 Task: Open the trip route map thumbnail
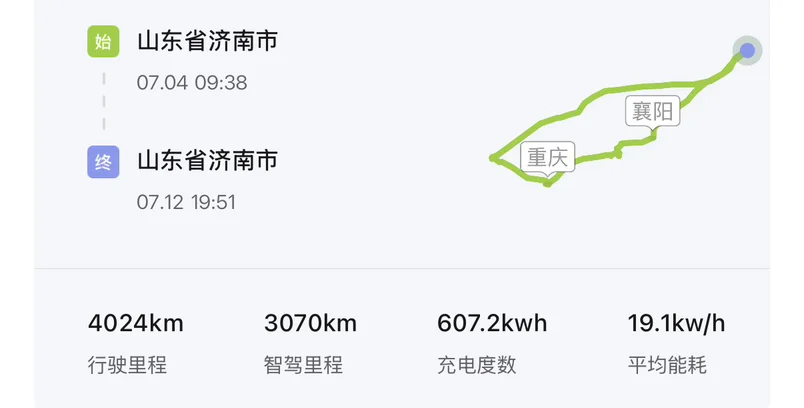coord(626,111)
